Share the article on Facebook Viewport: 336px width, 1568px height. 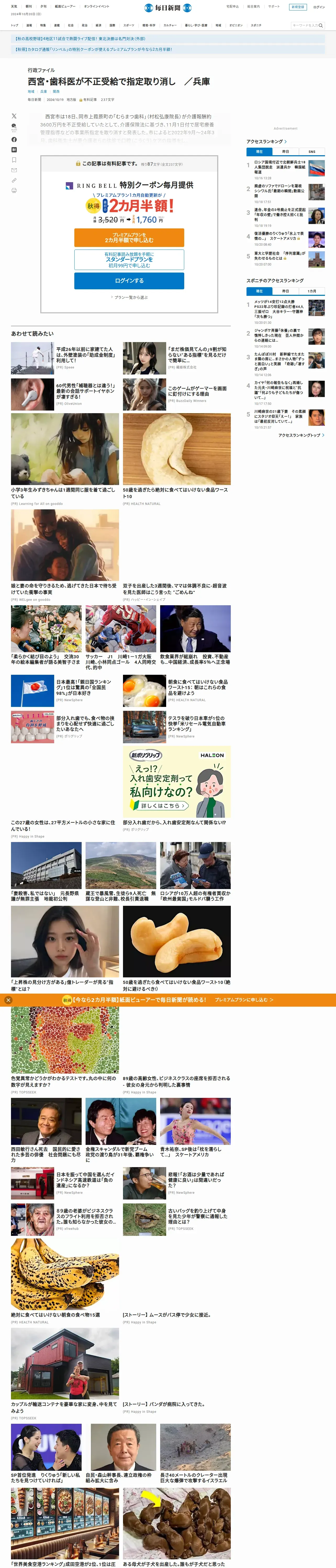tap(14, 139)
